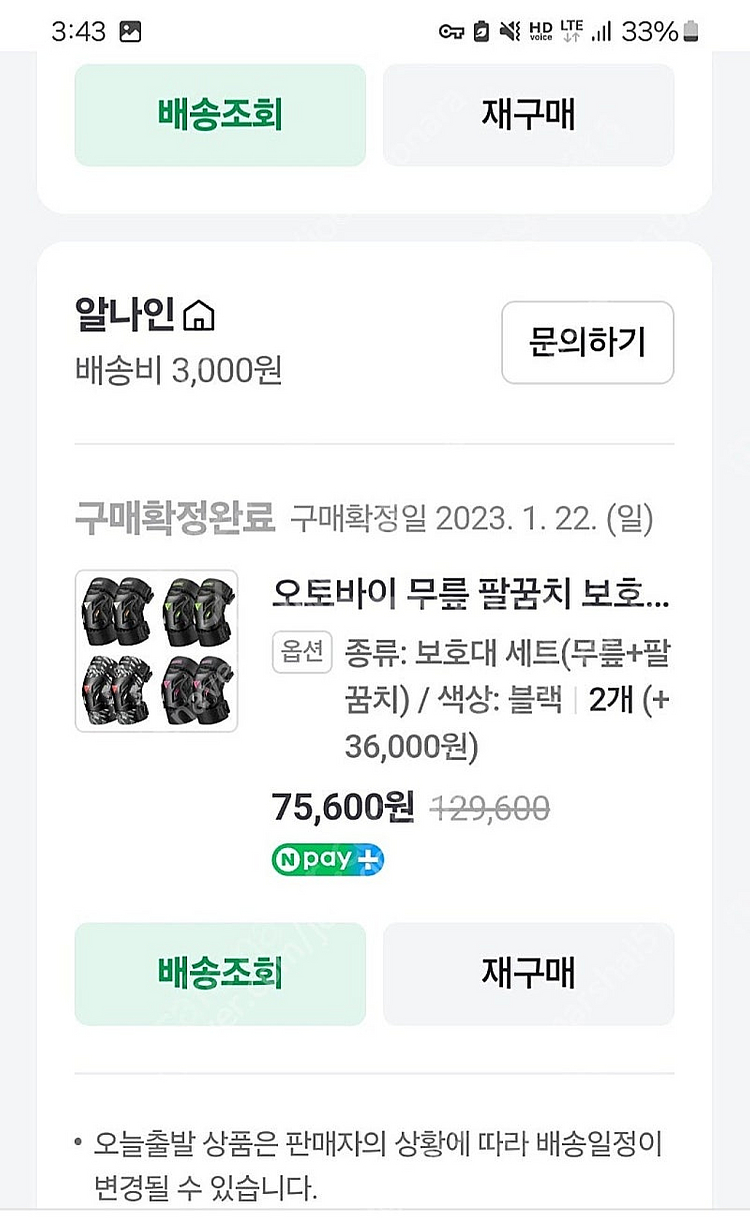Image resolution: width=750 pixels, height=1221 pixels.
Task: Tap the key icon in the status bar
Action: (x=451, y=32)
